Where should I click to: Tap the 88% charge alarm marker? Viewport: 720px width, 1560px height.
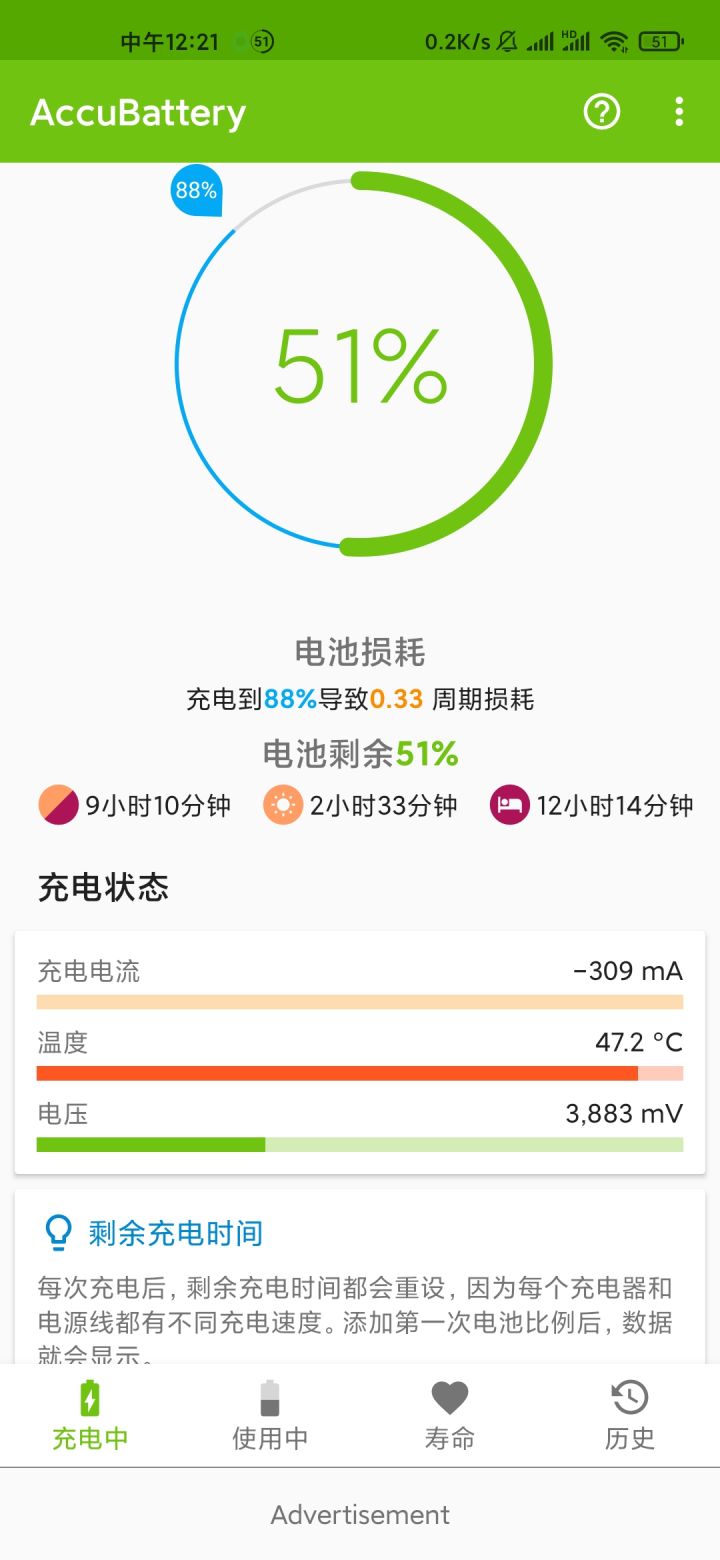pyautogui.click(x=197, y=192)
